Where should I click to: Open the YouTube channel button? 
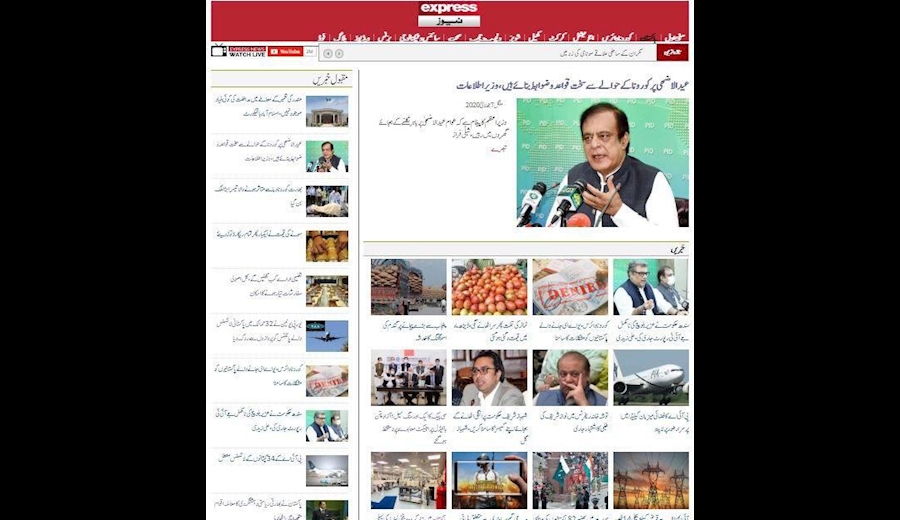coord(285,51)
